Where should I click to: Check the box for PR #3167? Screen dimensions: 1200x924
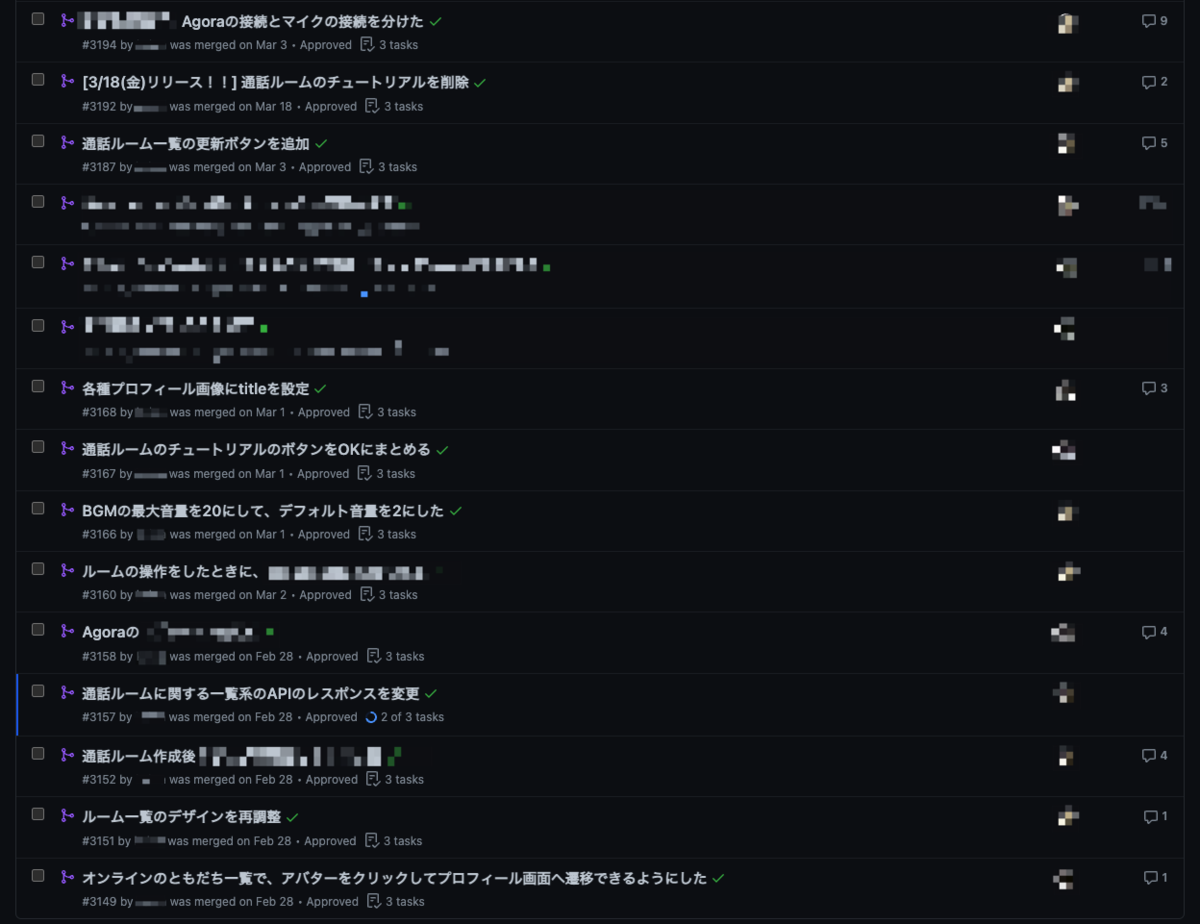(38, 447)
